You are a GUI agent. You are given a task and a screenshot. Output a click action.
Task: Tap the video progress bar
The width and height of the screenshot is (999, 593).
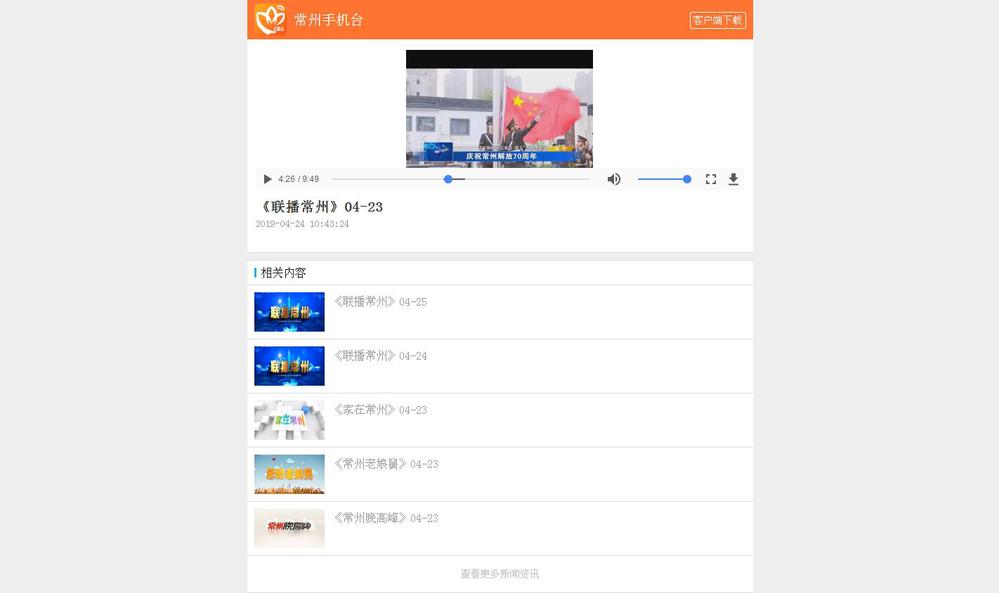[x=460, y=179]
